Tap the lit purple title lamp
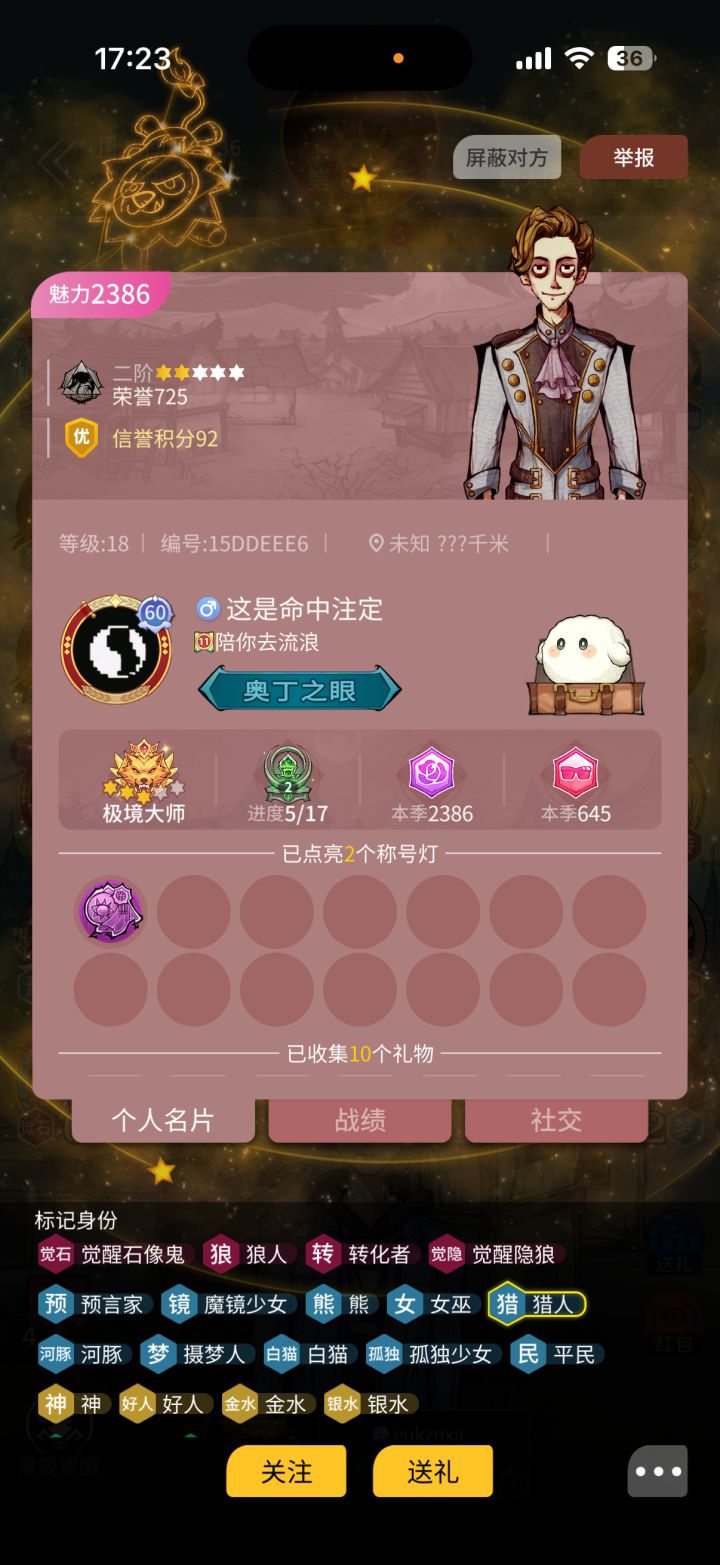The image size is (720, 1565). (x=111, y=911)
